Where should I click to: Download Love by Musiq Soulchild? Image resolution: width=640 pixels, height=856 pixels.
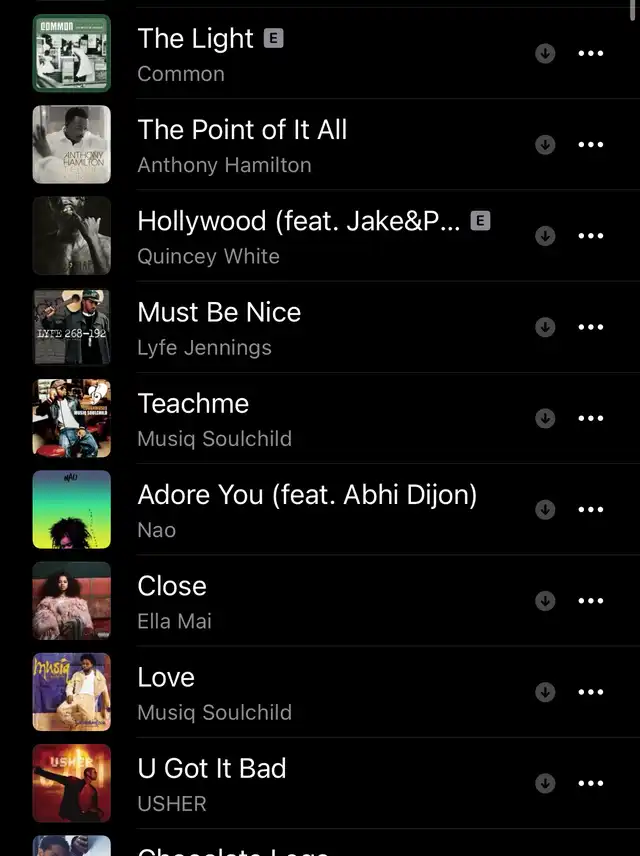(545, 692)
